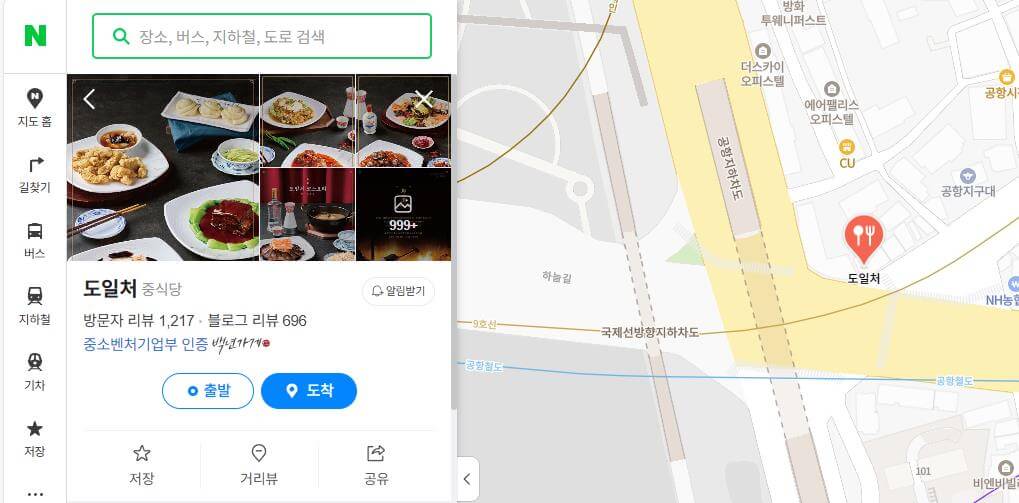Select the 지하철 subway section

pos(35,306)
